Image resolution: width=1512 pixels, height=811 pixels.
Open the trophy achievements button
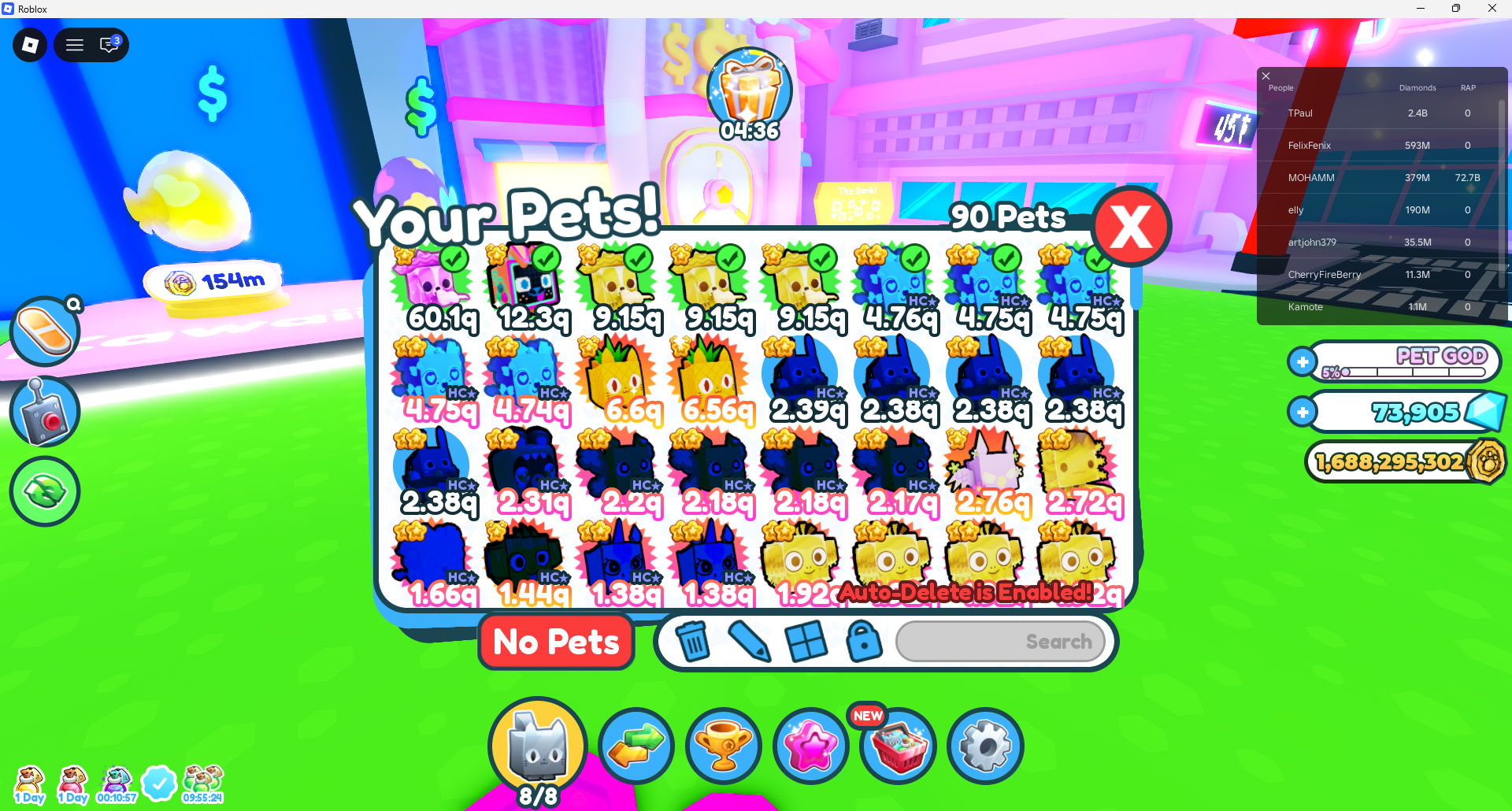(723, 746)
